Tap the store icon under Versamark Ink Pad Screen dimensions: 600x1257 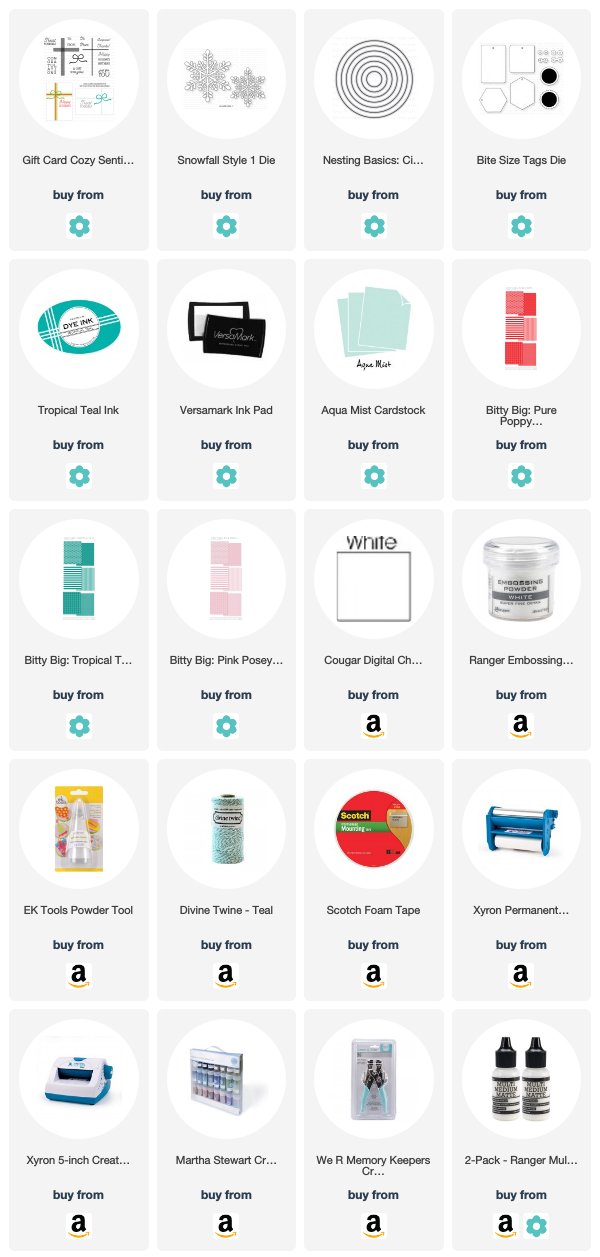(x=226, y=477)
